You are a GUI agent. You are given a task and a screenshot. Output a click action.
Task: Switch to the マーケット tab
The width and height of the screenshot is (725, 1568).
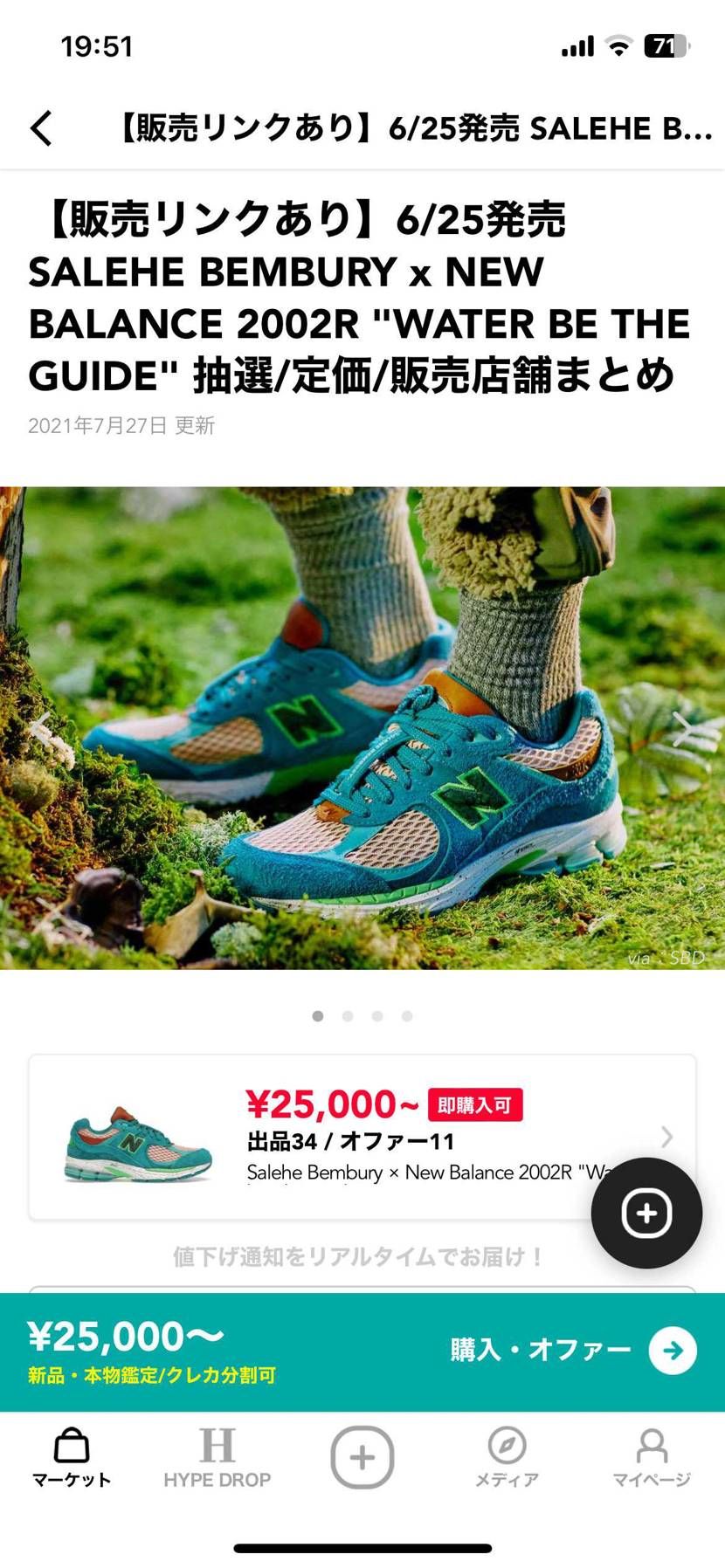tap(72, 1458)
